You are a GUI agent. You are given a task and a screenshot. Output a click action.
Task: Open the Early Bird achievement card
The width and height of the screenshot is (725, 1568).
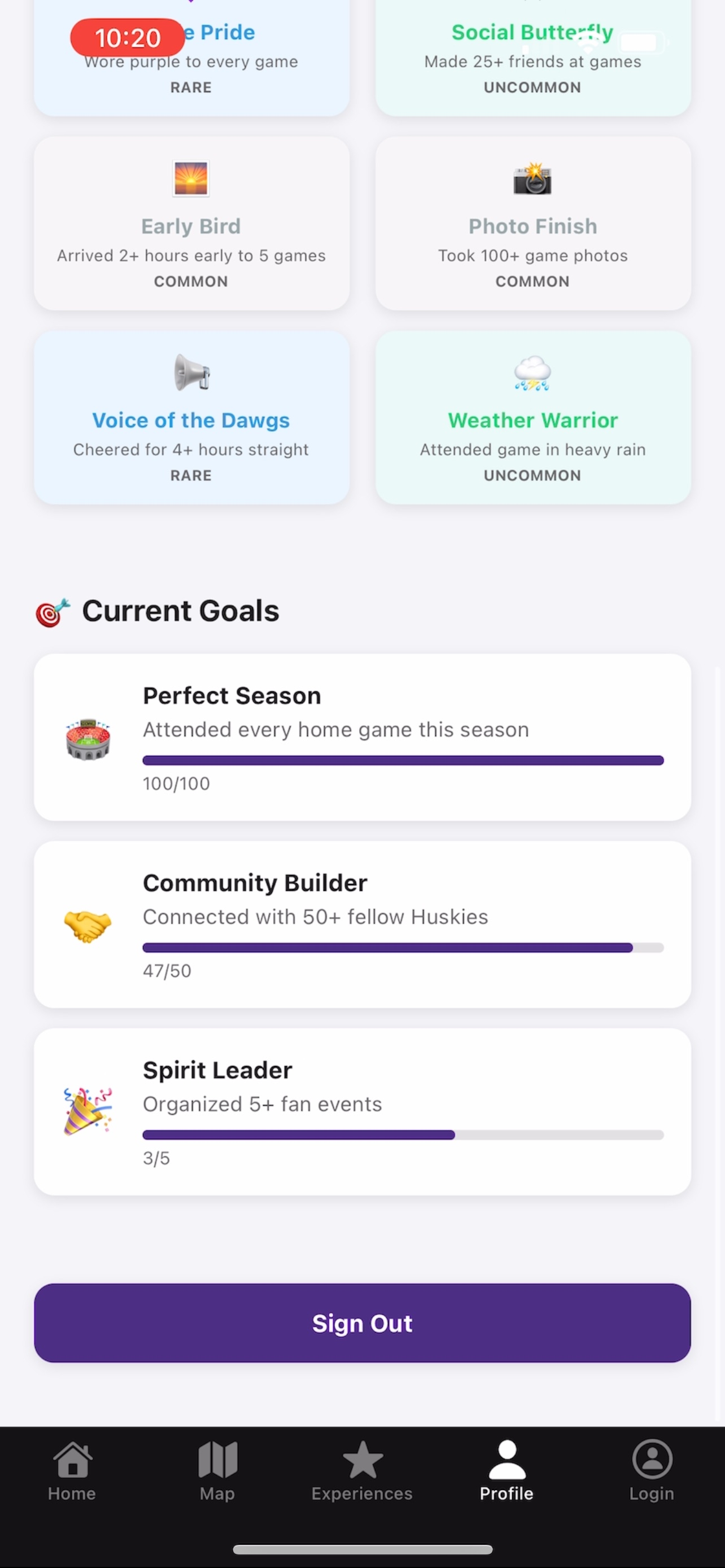192,224
